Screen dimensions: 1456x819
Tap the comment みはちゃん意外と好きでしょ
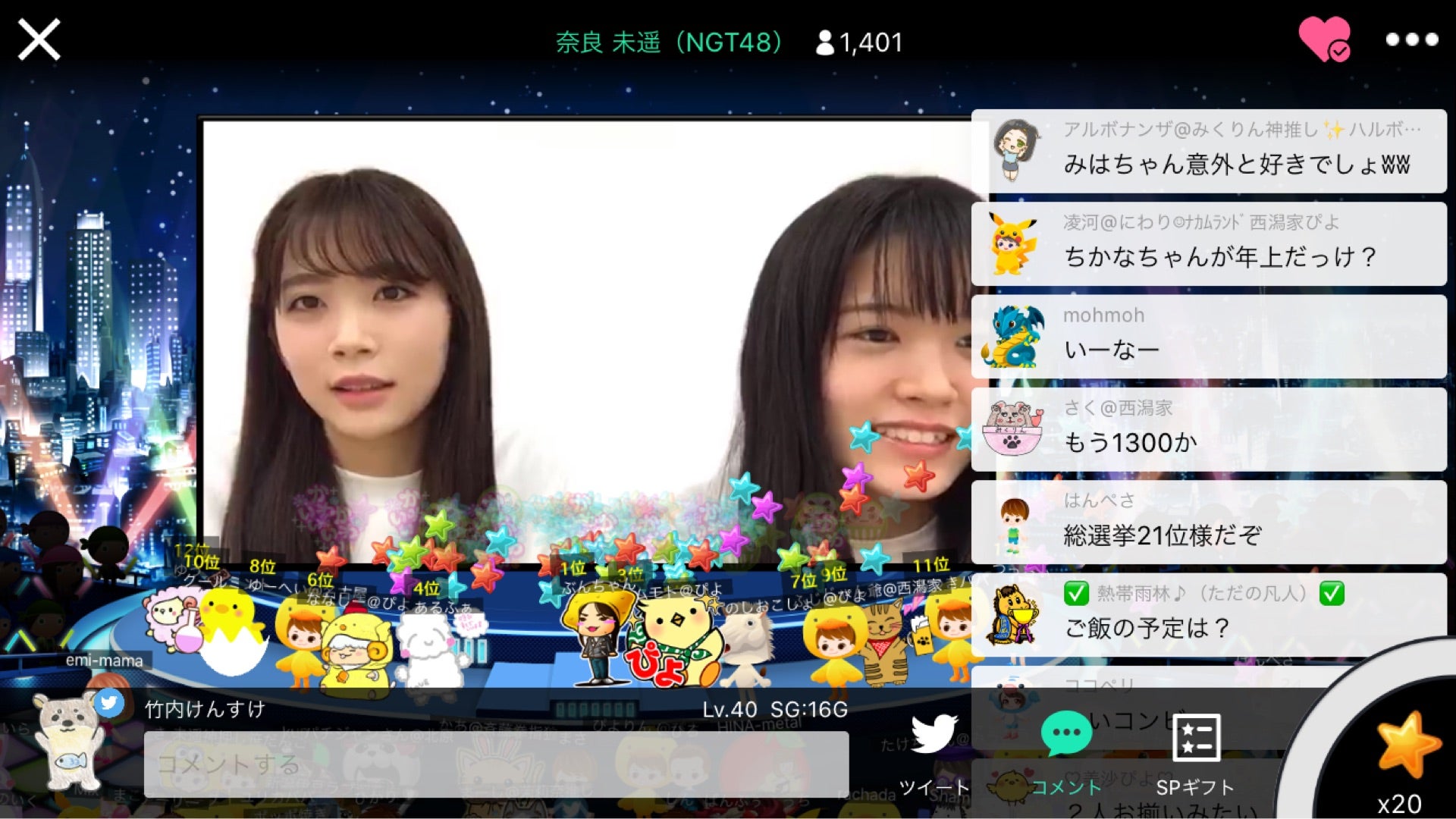point(1209,151)
